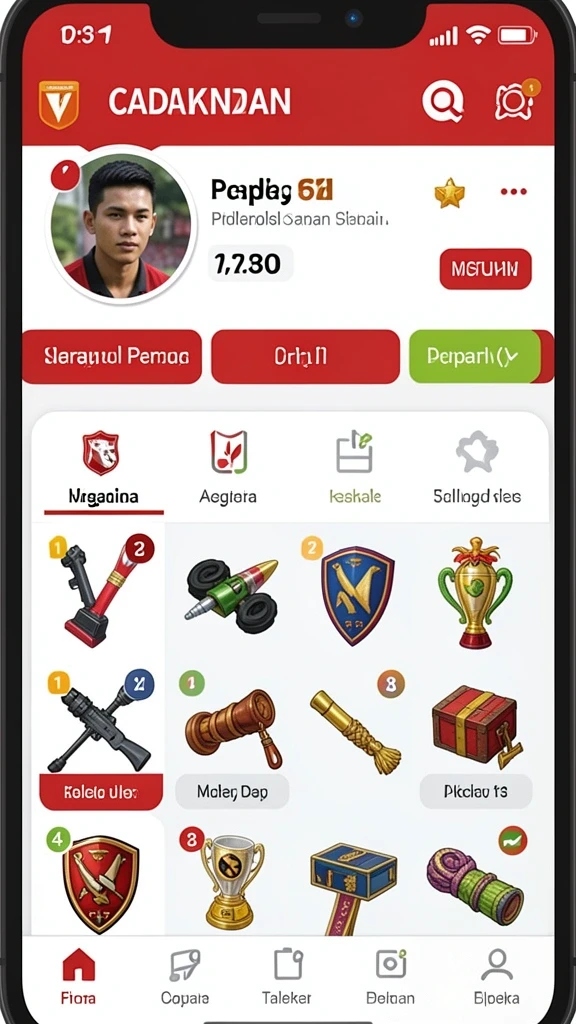Image resolution: width=576 pixels, height=1024 pixels.
Task: Open the notifications icon with orange badge
Action: point(515,101)
